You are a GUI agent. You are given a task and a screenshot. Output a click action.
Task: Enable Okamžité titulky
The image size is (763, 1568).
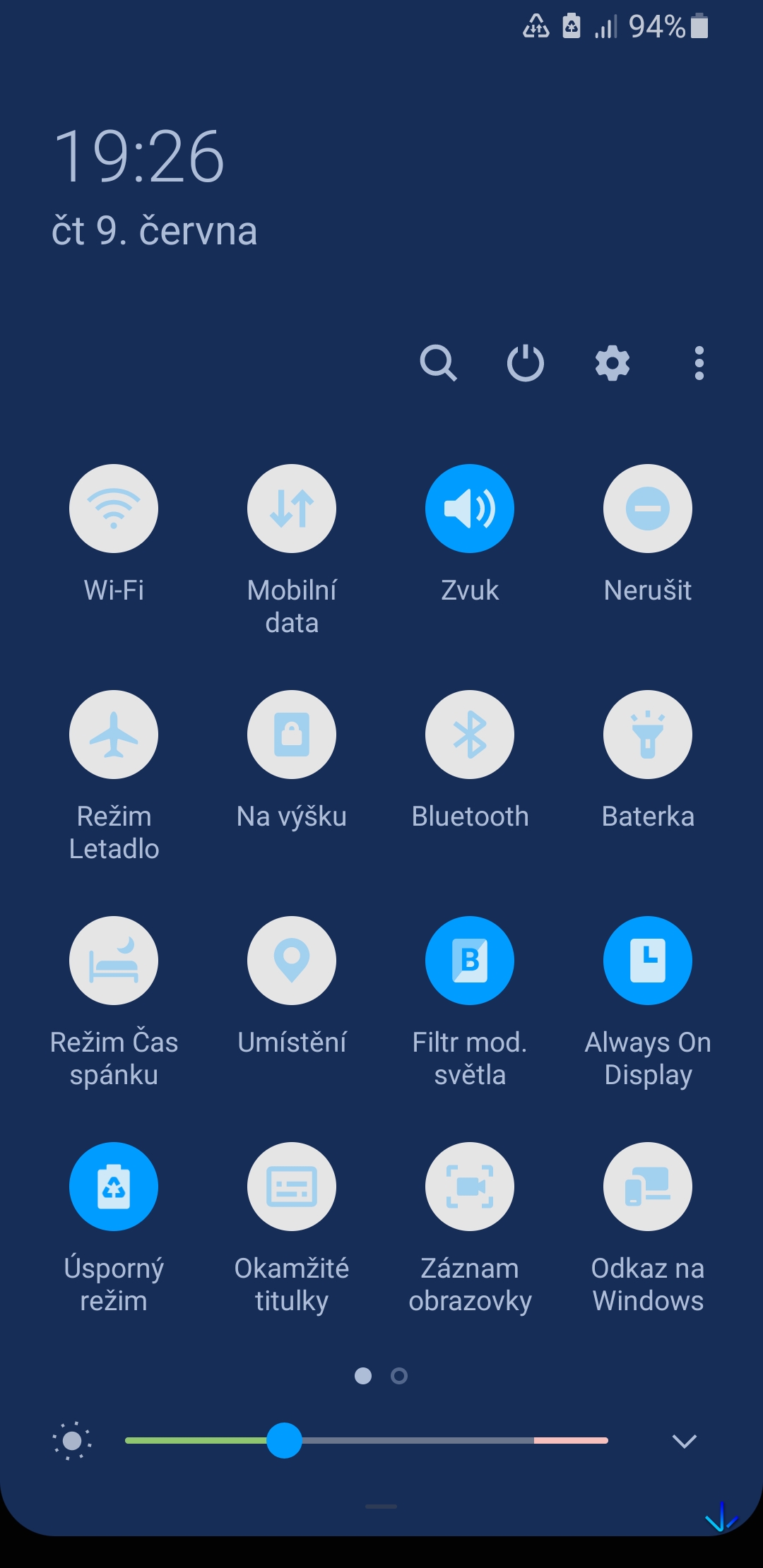(292, 1187)
